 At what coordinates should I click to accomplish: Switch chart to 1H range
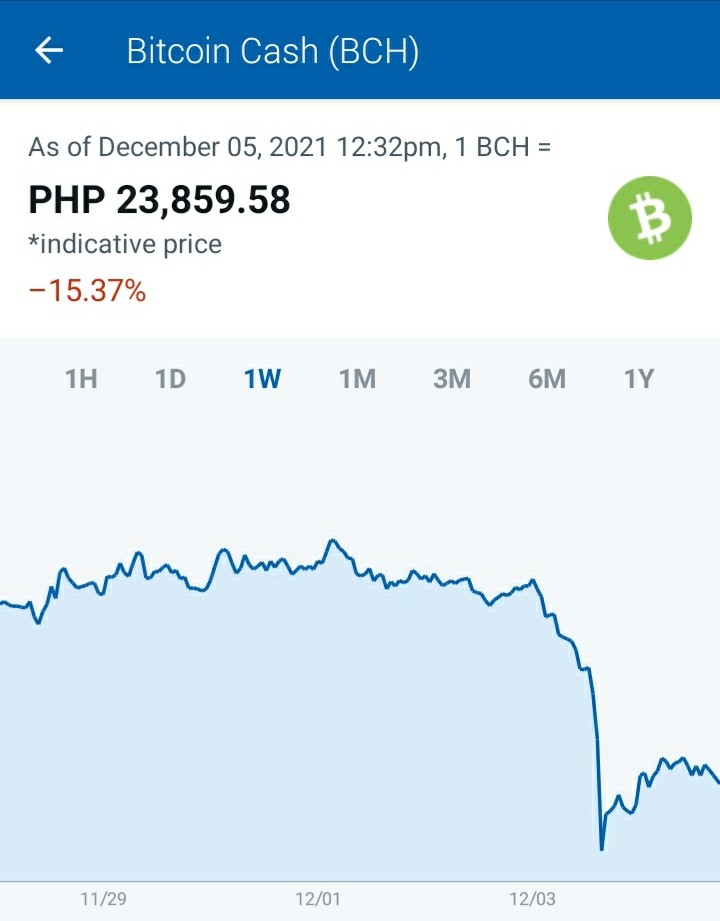[x=81, y=379]
